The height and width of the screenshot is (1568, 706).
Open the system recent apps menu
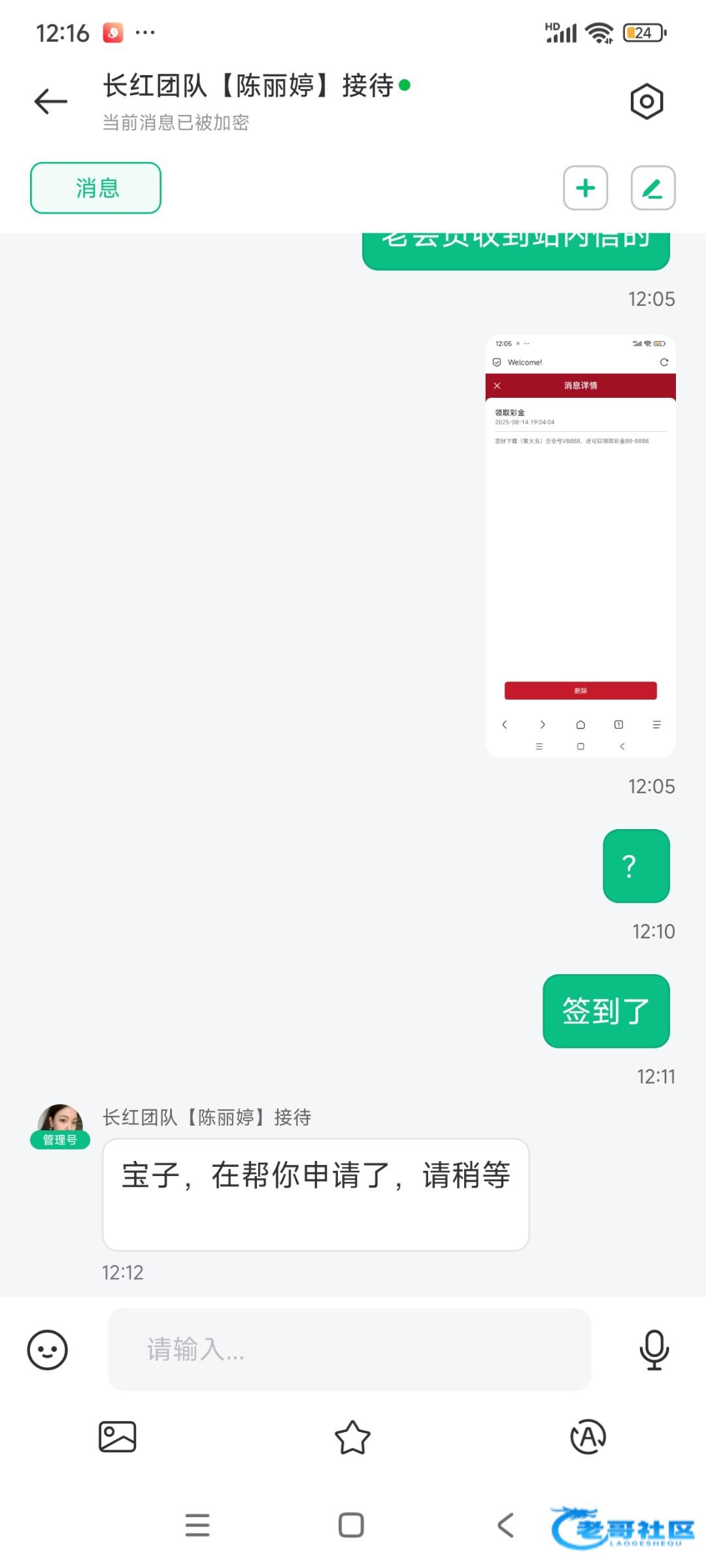(197, 1525)
